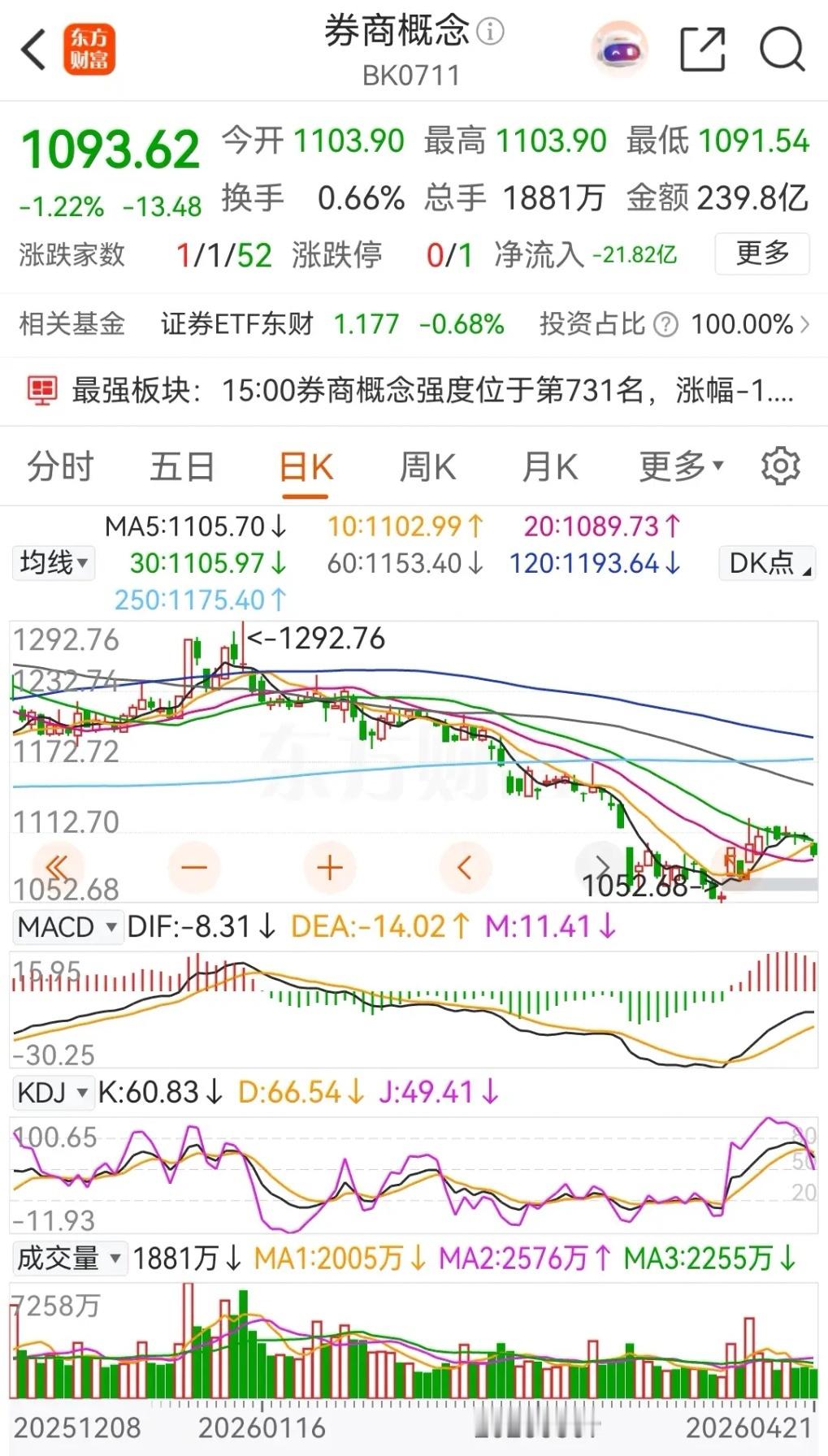
Task: Open the 成交量 volume indicator dropdown
Action: coord(70,1258)
